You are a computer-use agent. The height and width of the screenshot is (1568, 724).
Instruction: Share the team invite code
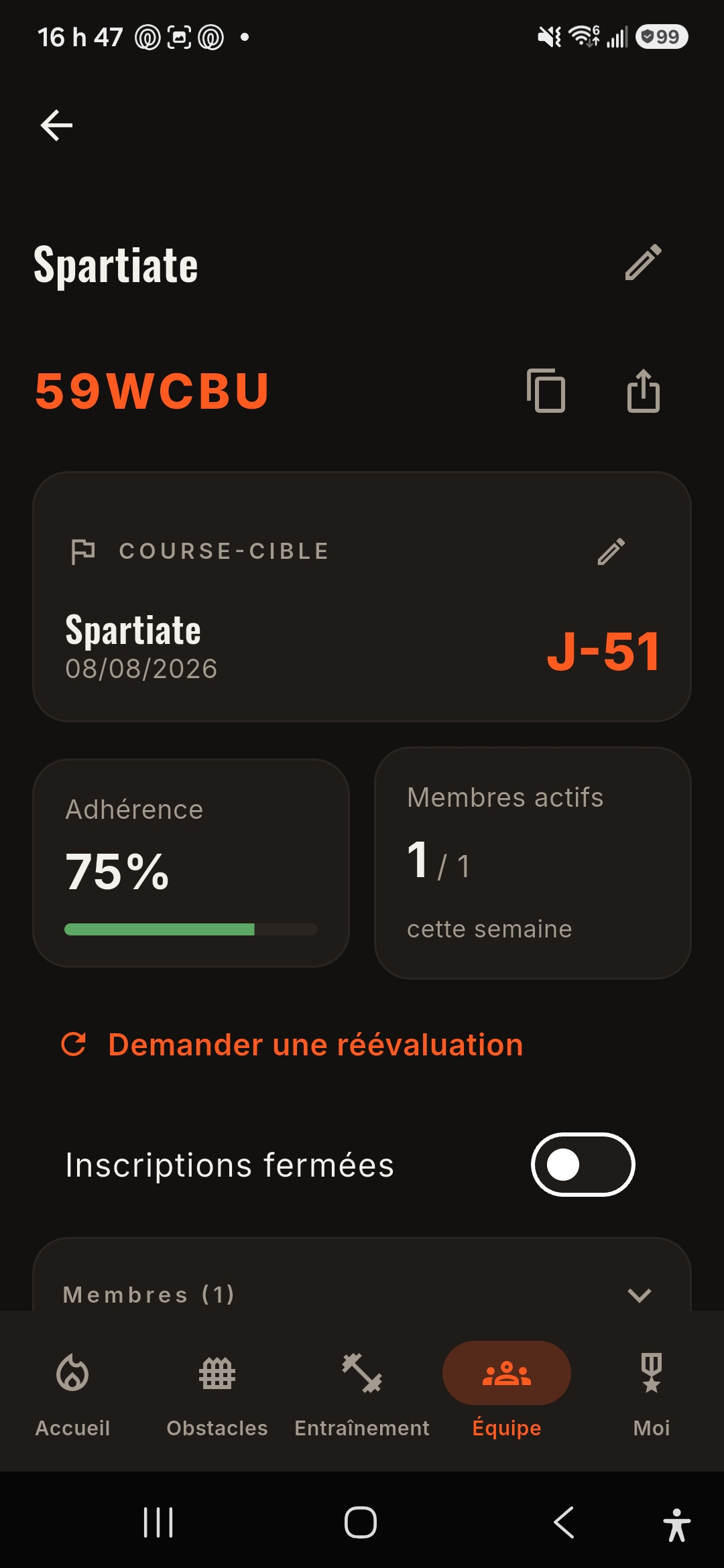pos(644,391)
